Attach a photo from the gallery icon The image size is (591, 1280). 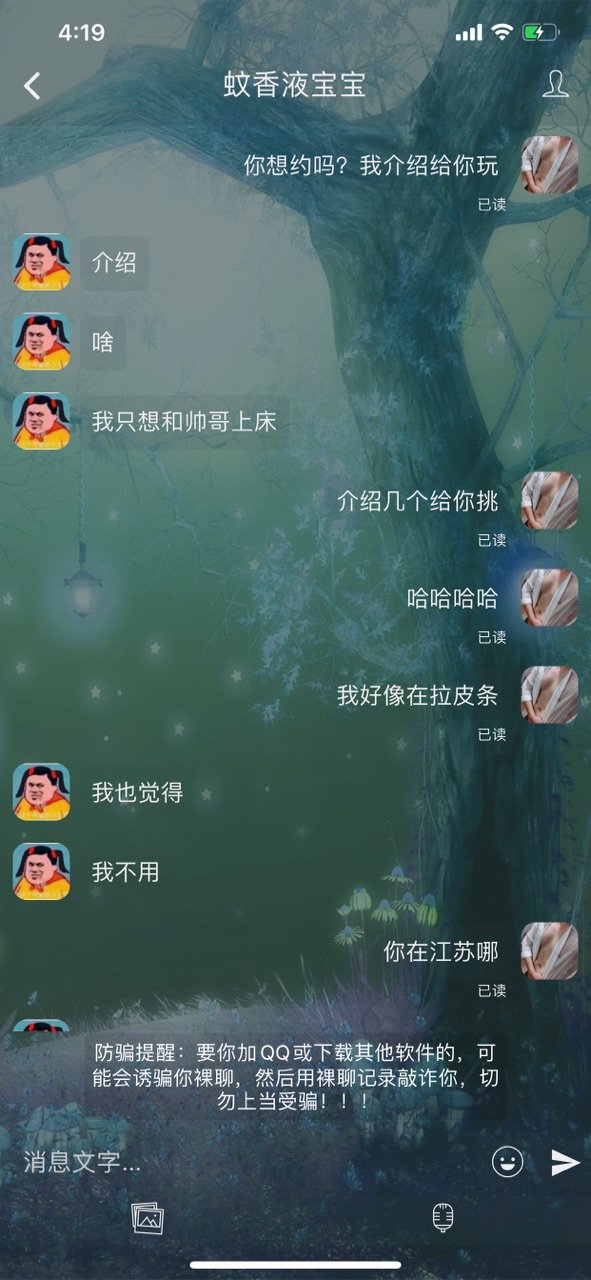148,1218
